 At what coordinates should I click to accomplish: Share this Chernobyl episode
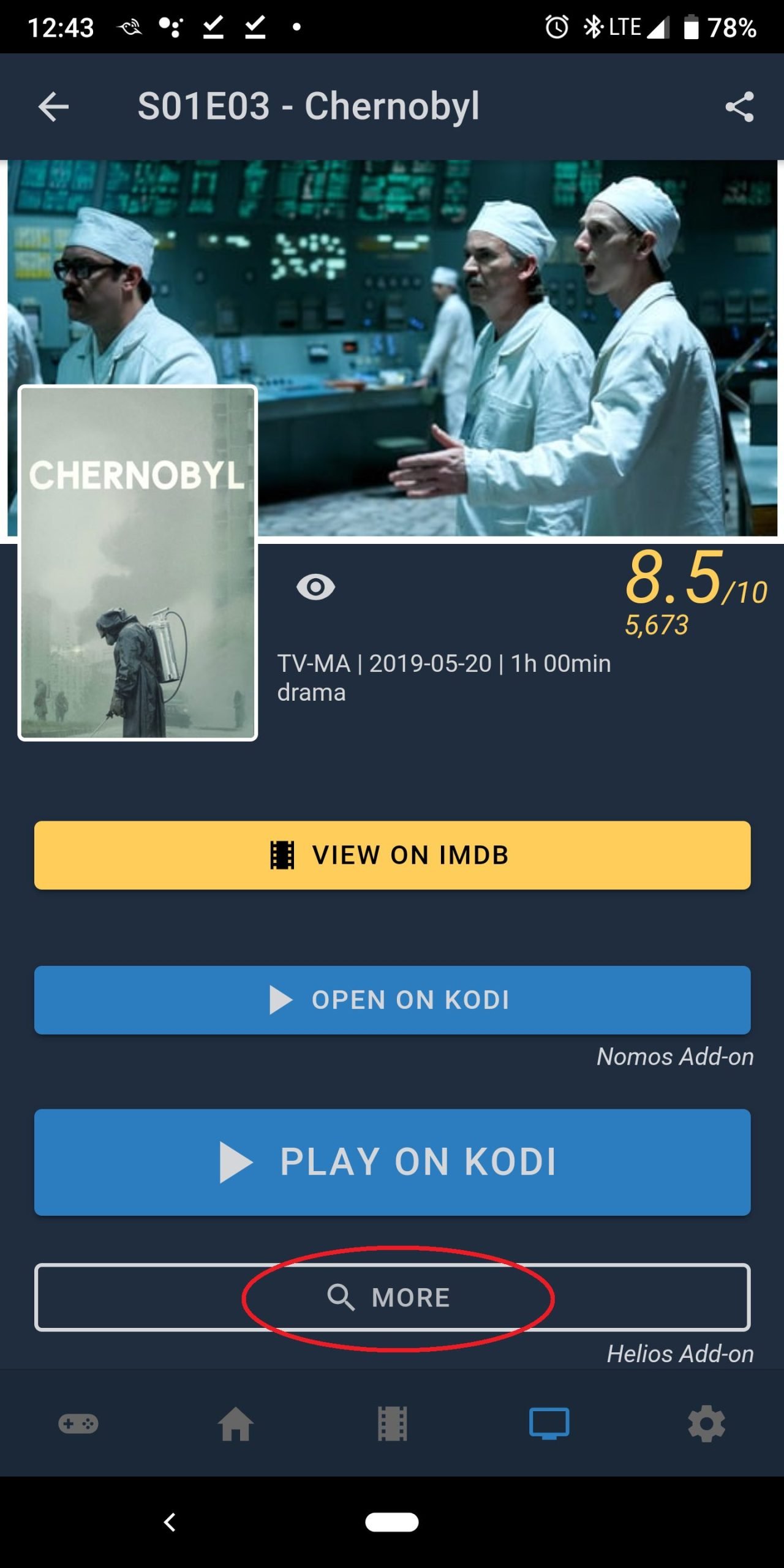739,107
